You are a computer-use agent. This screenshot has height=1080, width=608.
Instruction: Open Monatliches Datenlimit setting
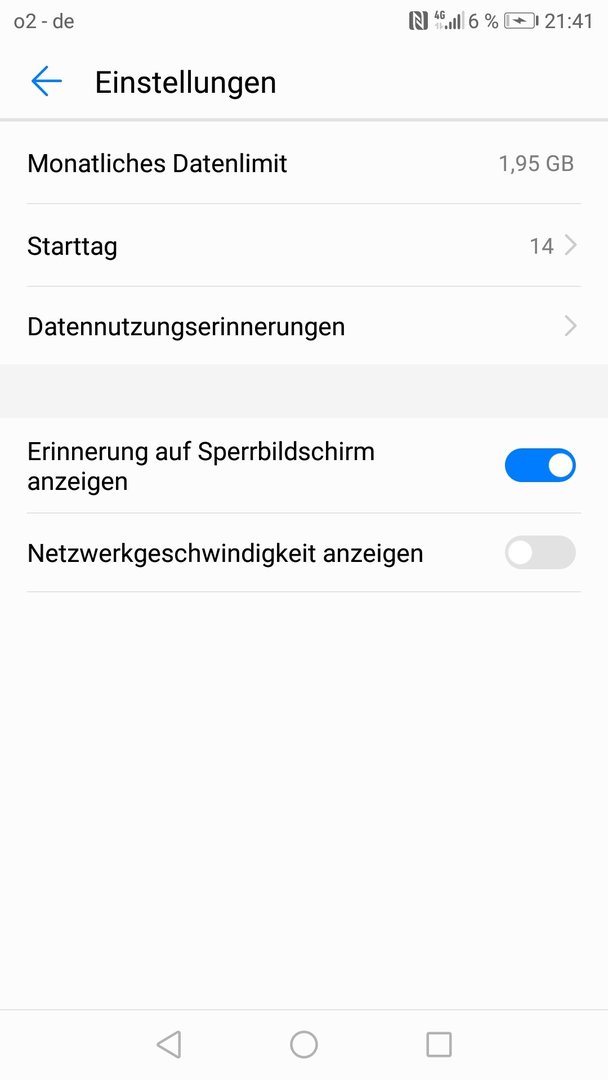pos(304,163)
